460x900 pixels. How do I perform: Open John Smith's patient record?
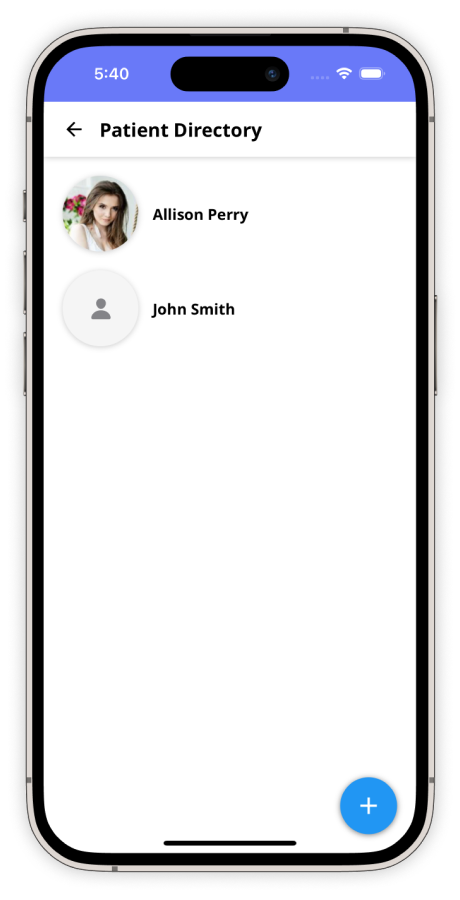click(230, 309)
